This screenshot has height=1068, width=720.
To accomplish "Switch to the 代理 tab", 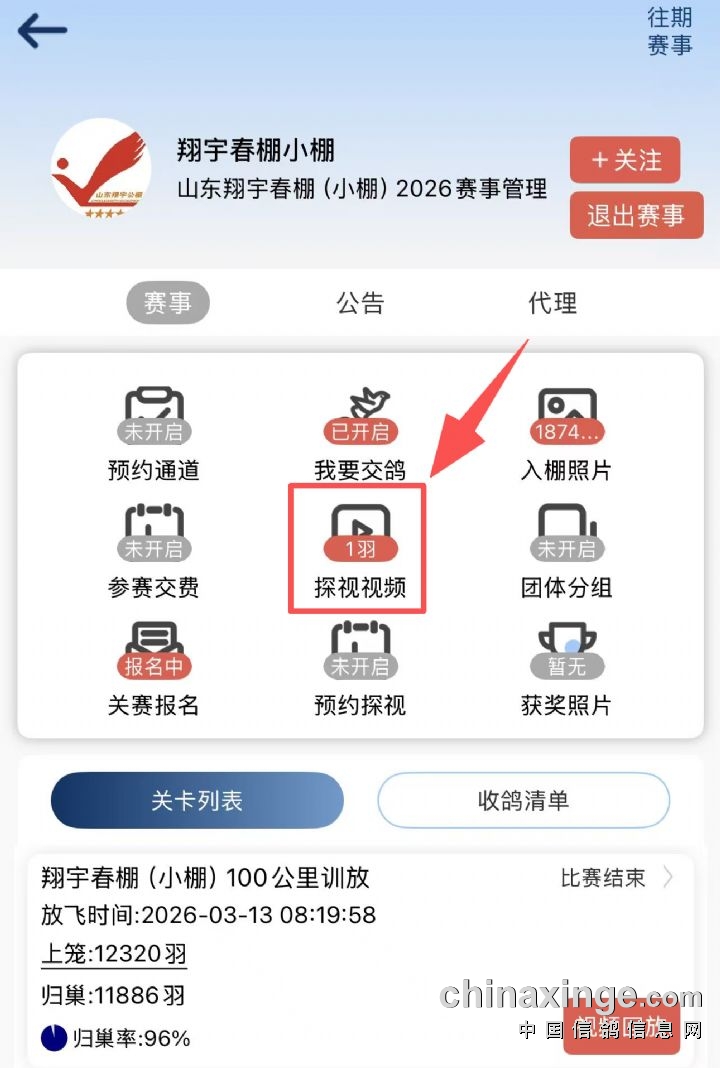I will tap(552, 303).
